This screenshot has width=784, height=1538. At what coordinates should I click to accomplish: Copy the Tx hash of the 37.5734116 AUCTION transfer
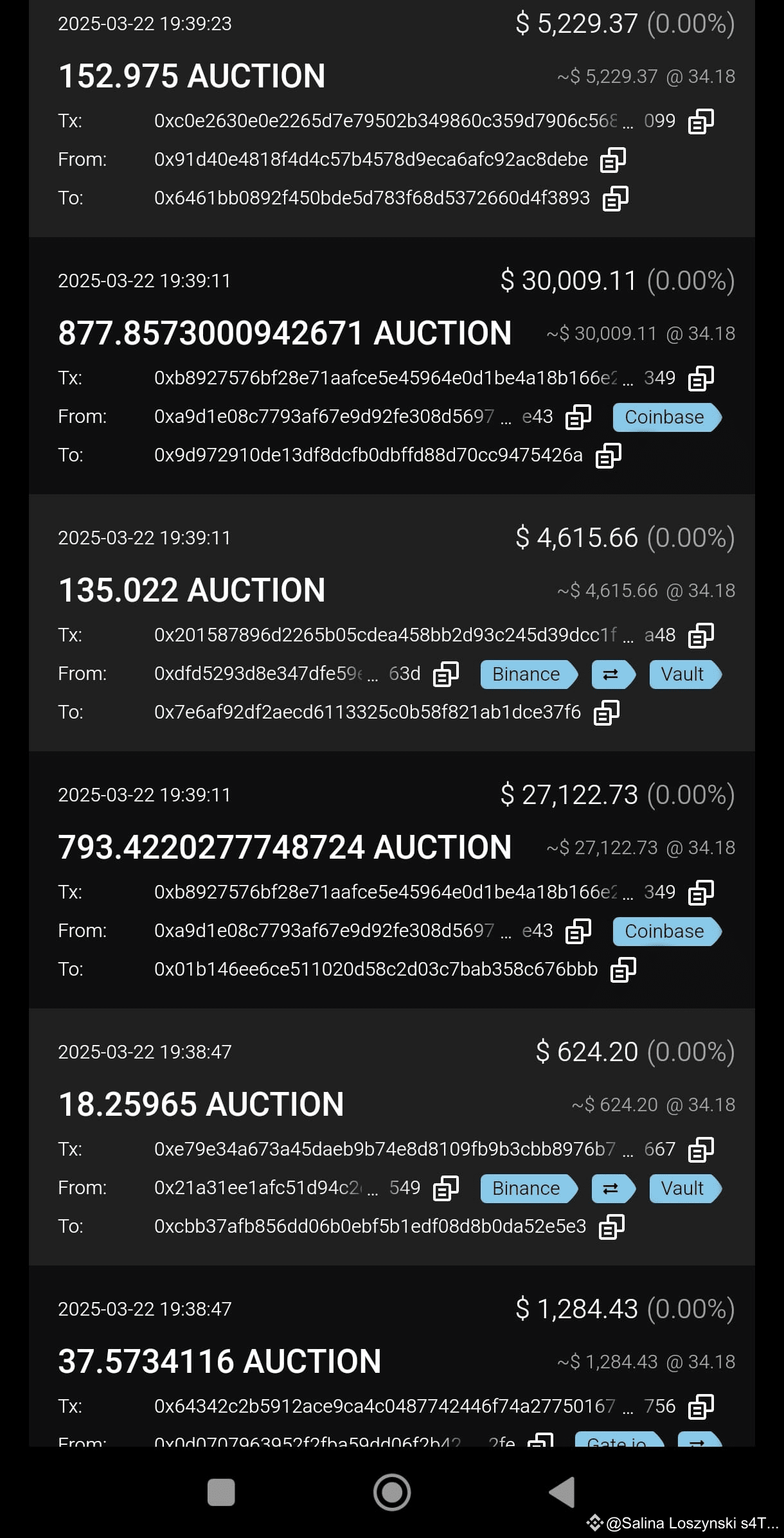coord(700,1406)
